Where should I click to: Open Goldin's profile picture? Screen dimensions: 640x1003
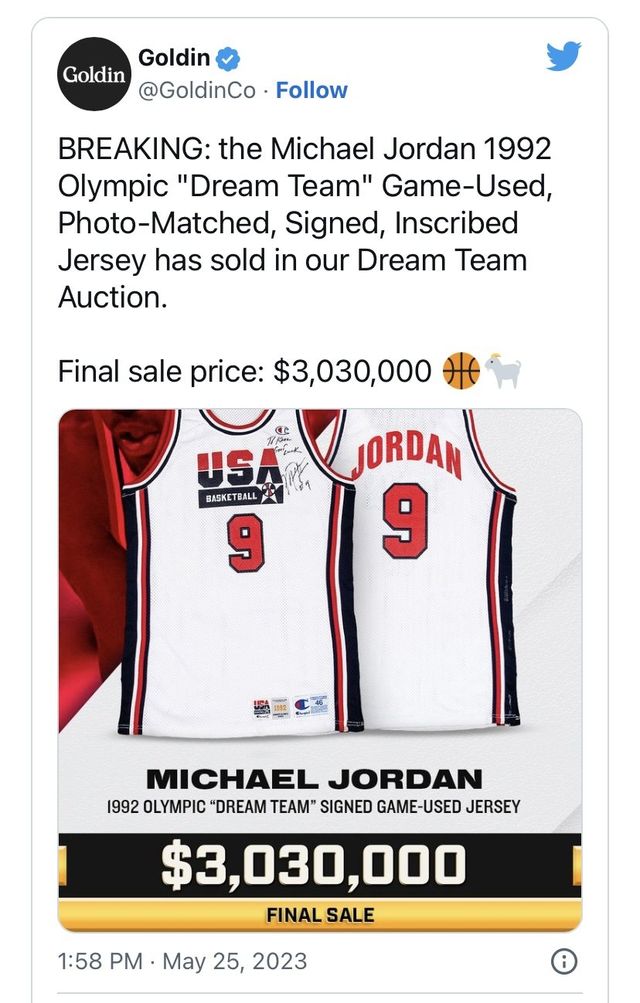pyautogui.click(x=93, y=73)
